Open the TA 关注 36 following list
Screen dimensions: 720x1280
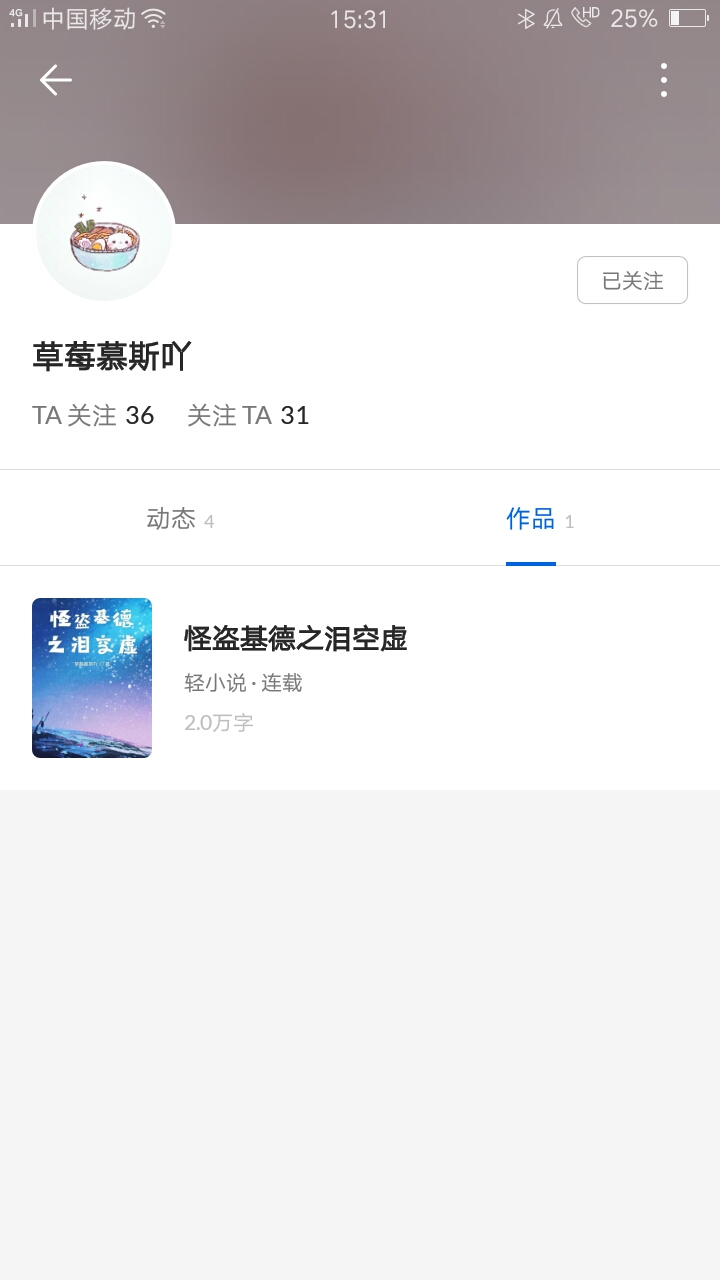[93, 416]
